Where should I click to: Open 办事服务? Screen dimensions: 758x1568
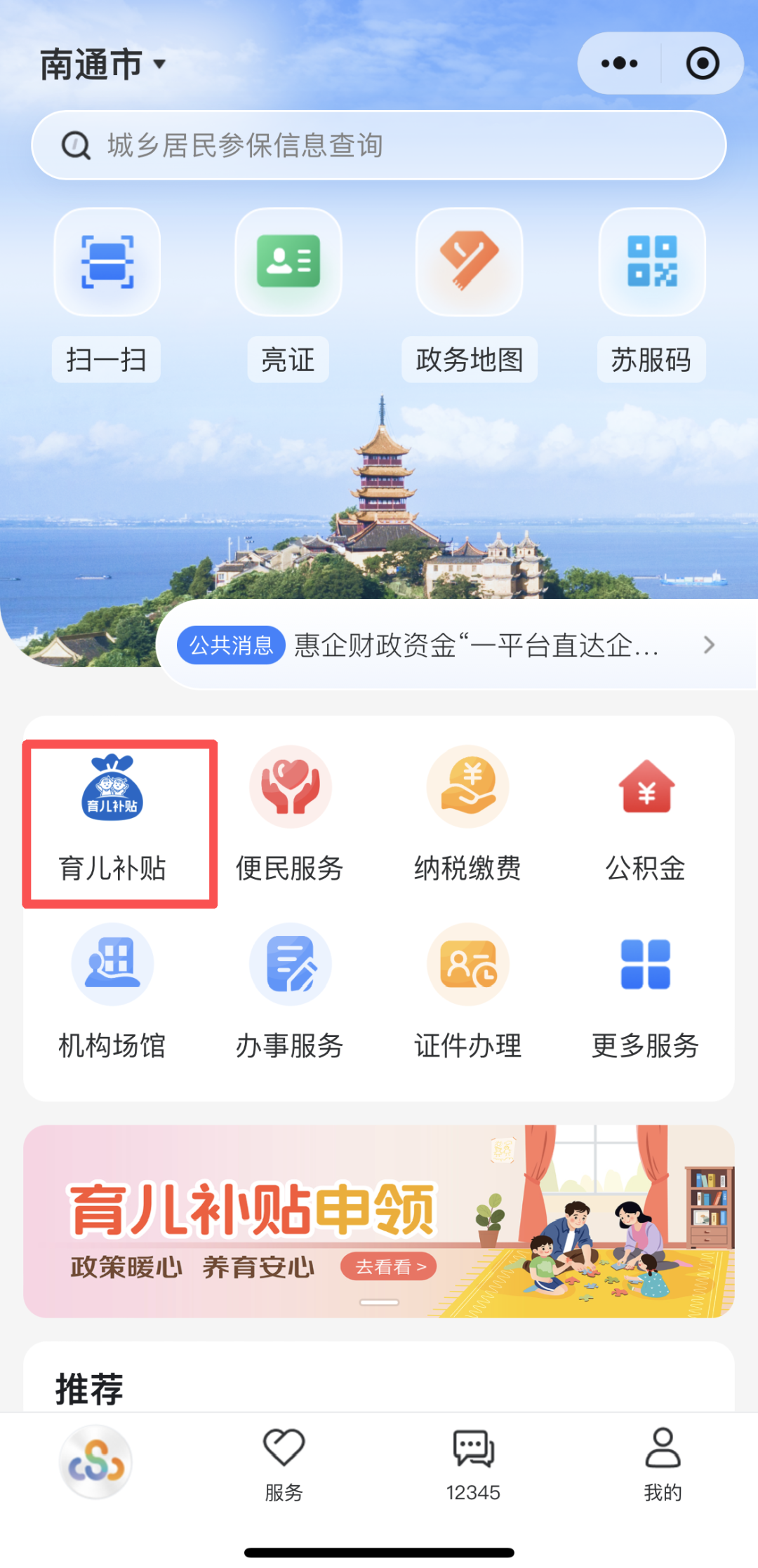[290, 991]
